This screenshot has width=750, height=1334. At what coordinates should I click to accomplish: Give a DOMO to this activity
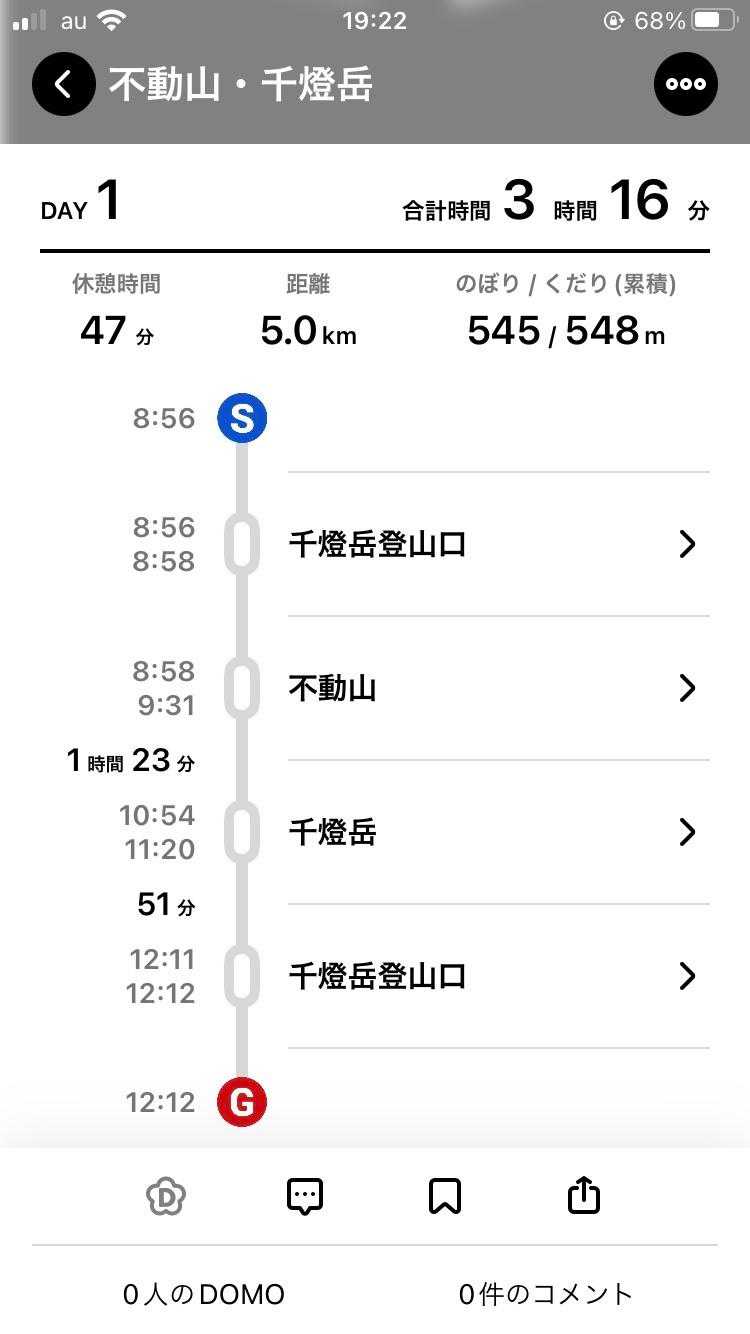(166, 1196)
